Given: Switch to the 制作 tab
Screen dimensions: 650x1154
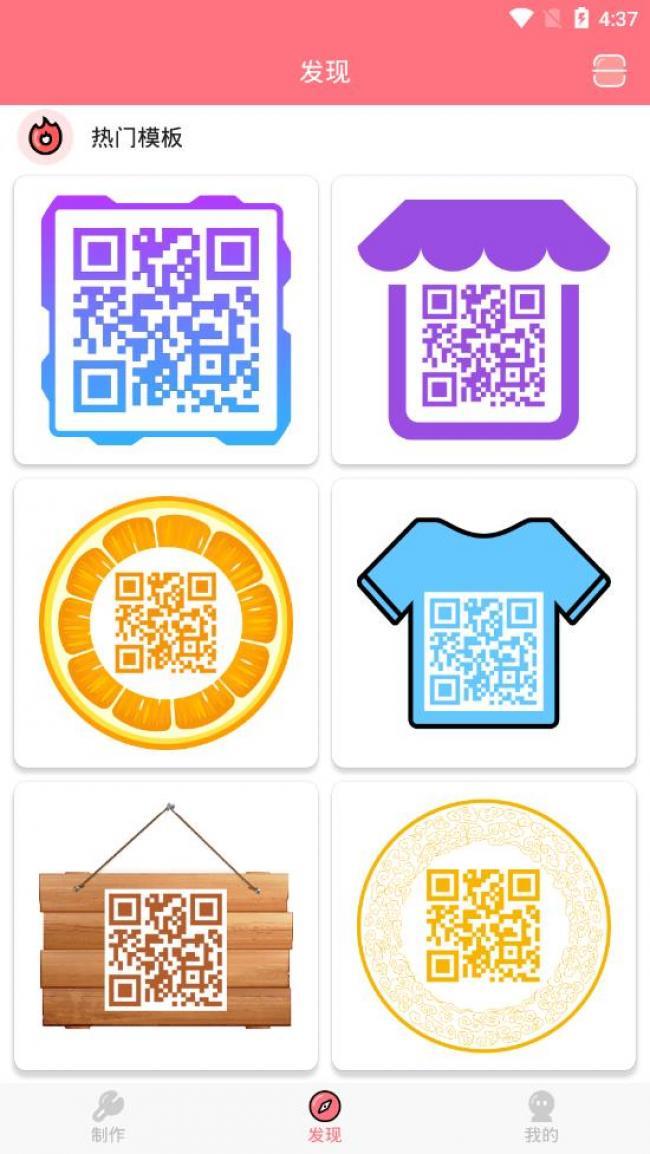Looking at the screenshot, I should pyautogui.click(x=108, y=1116).
